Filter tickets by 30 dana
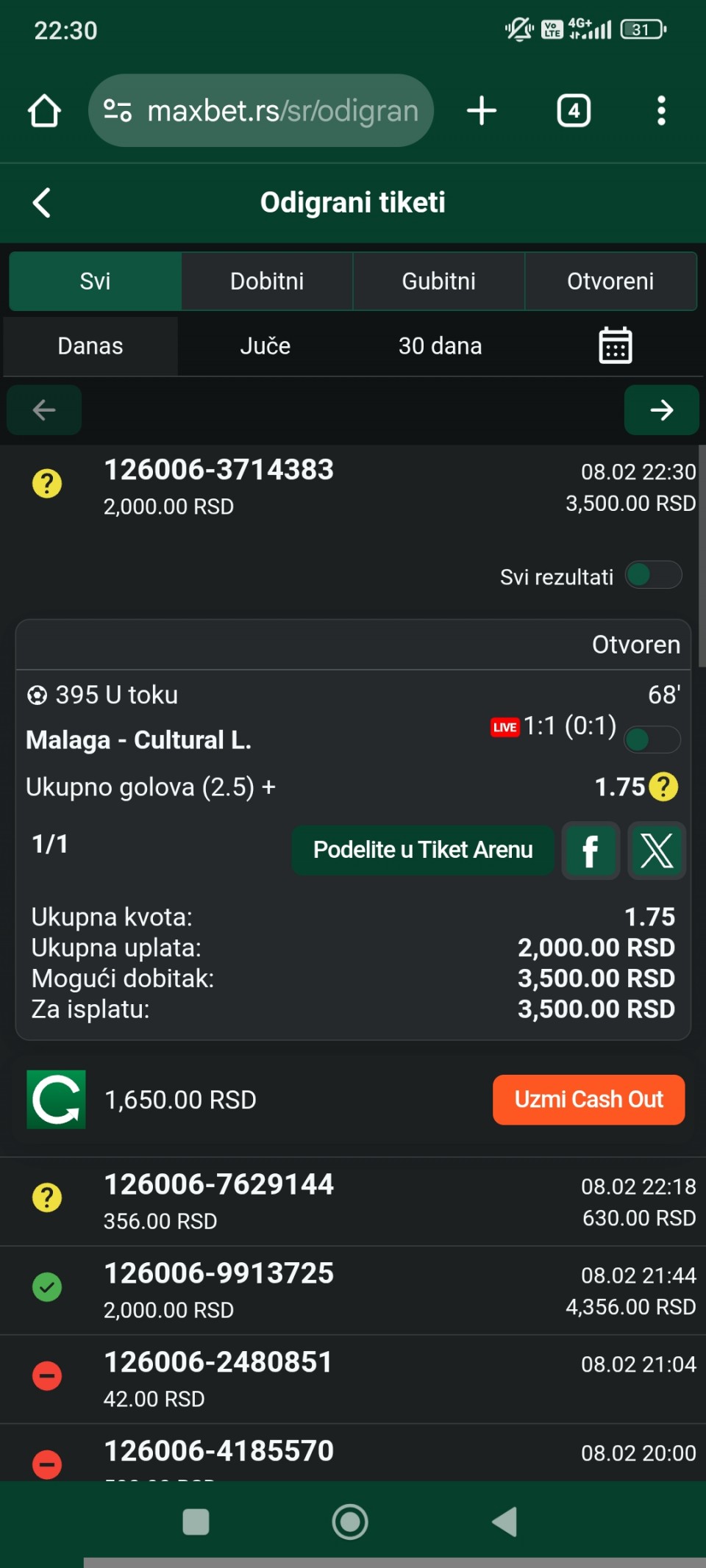Viewport: 706px width, 1568px height. [x=440, y=346]
